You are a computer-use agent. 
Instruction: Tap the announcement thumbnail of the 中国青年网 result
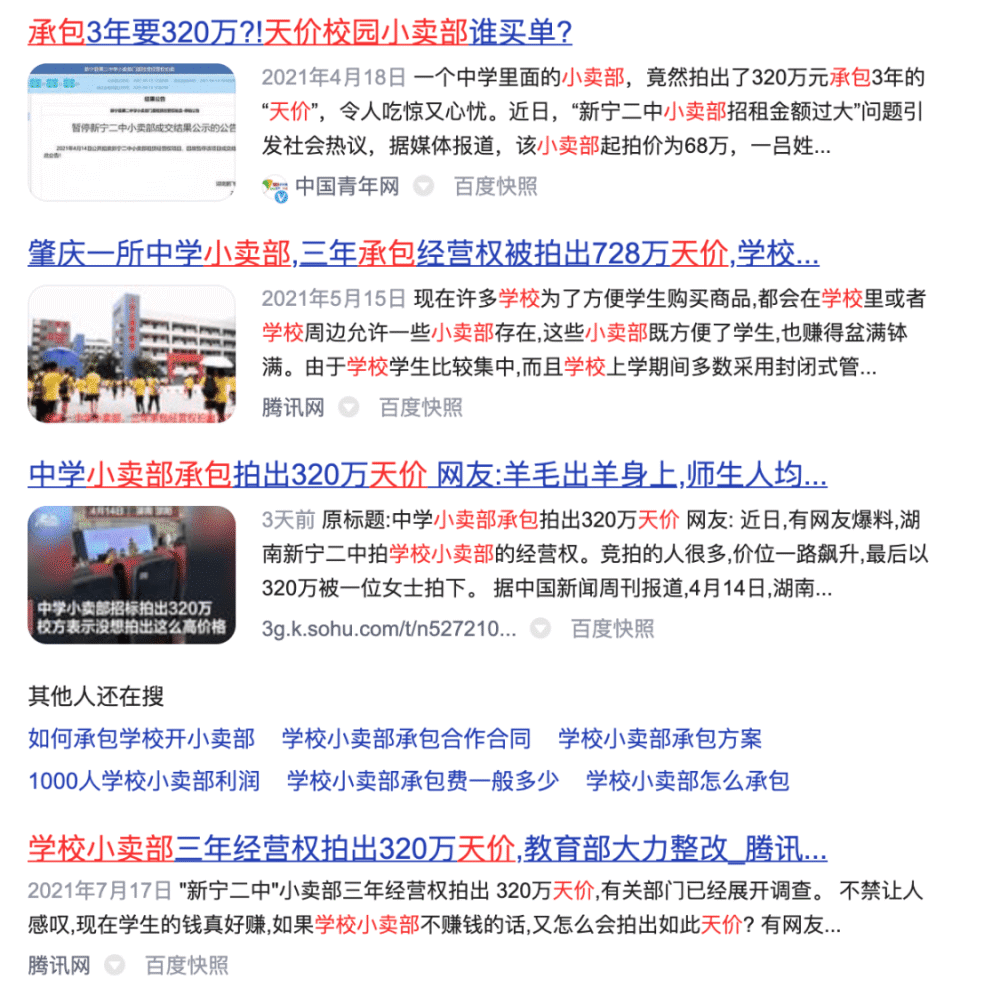pos(132,132)
